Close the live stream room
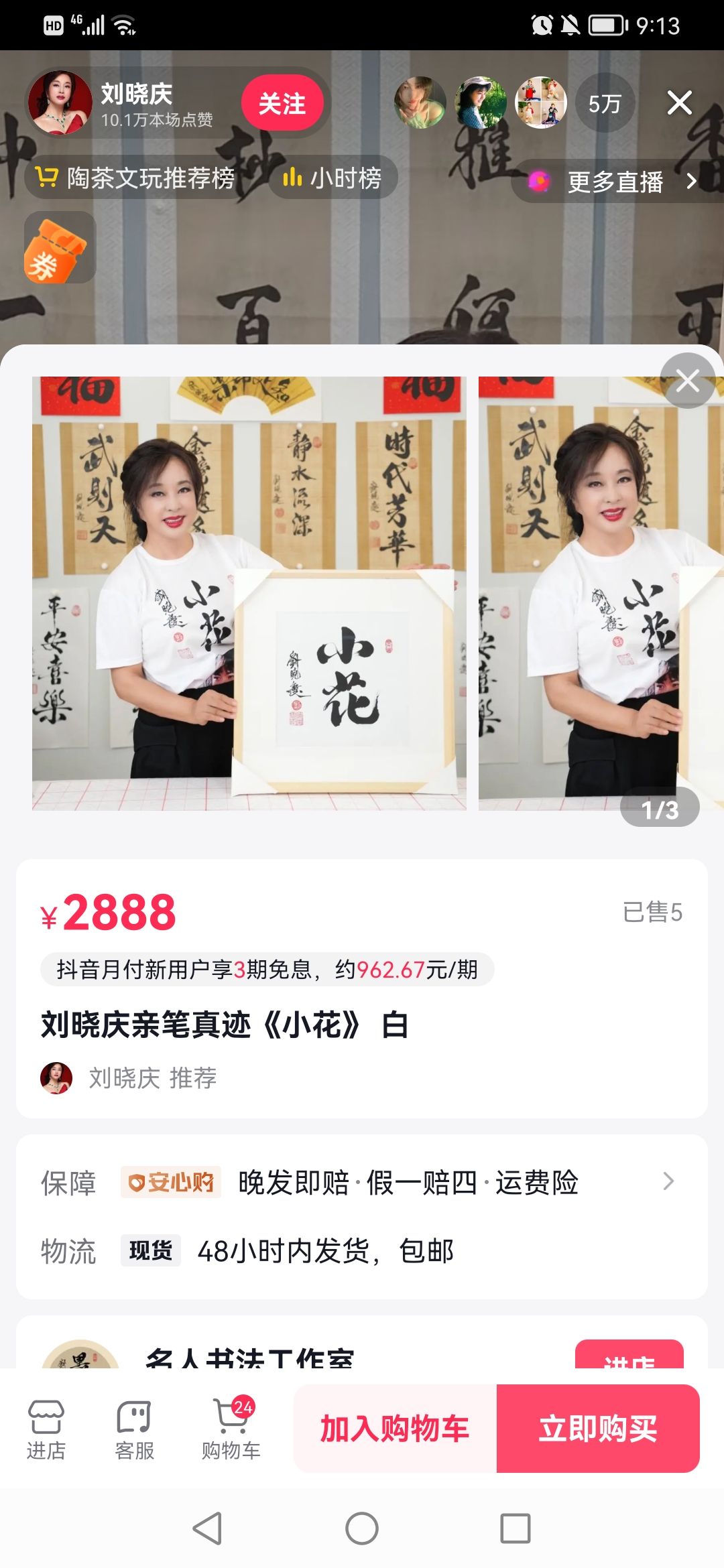The image size is (724, 1568). point(679,103)
